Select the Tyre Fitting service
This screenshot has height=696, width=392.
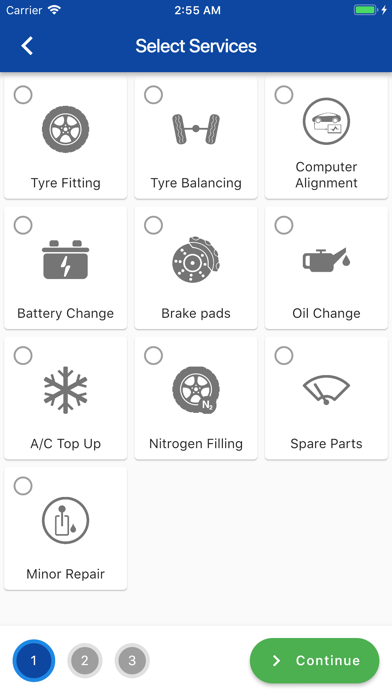pyautogui.click(x=66, y=138)
